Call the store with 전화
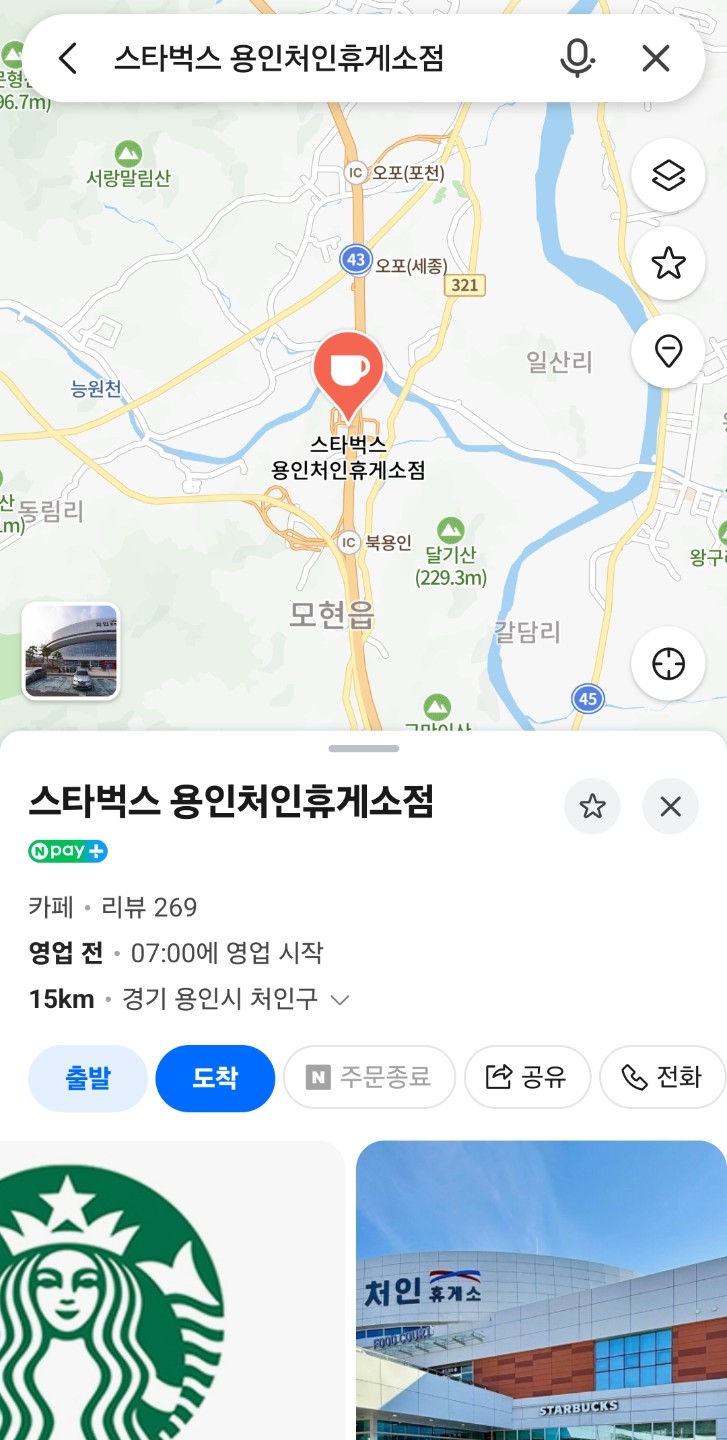 (662, 1078)
